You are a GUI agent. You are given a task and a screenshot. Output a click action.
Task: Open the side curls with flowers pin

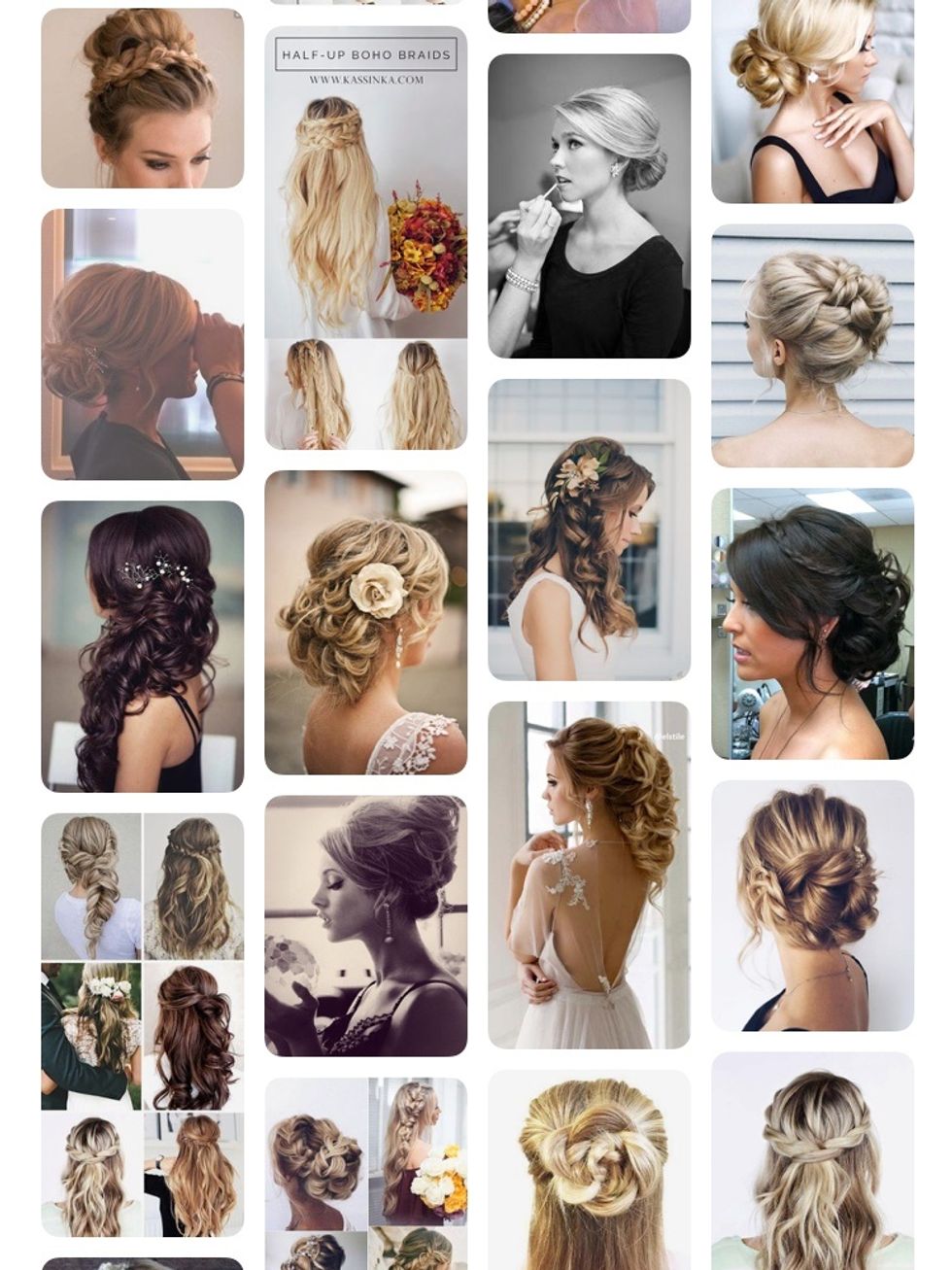[x=589, y=530]
